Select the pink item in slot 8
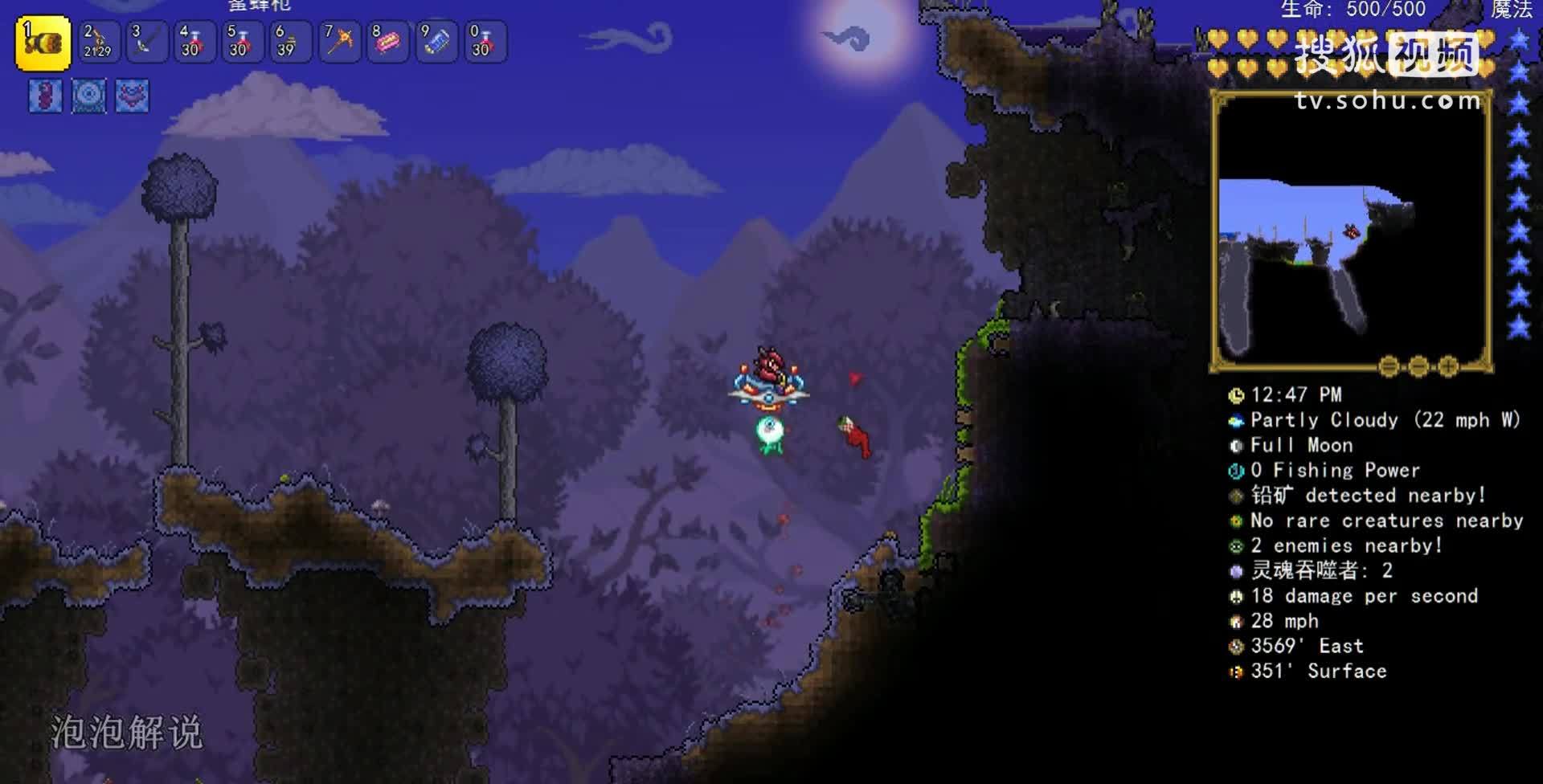This screenshot has width=1543, height=784. point(387,42)
